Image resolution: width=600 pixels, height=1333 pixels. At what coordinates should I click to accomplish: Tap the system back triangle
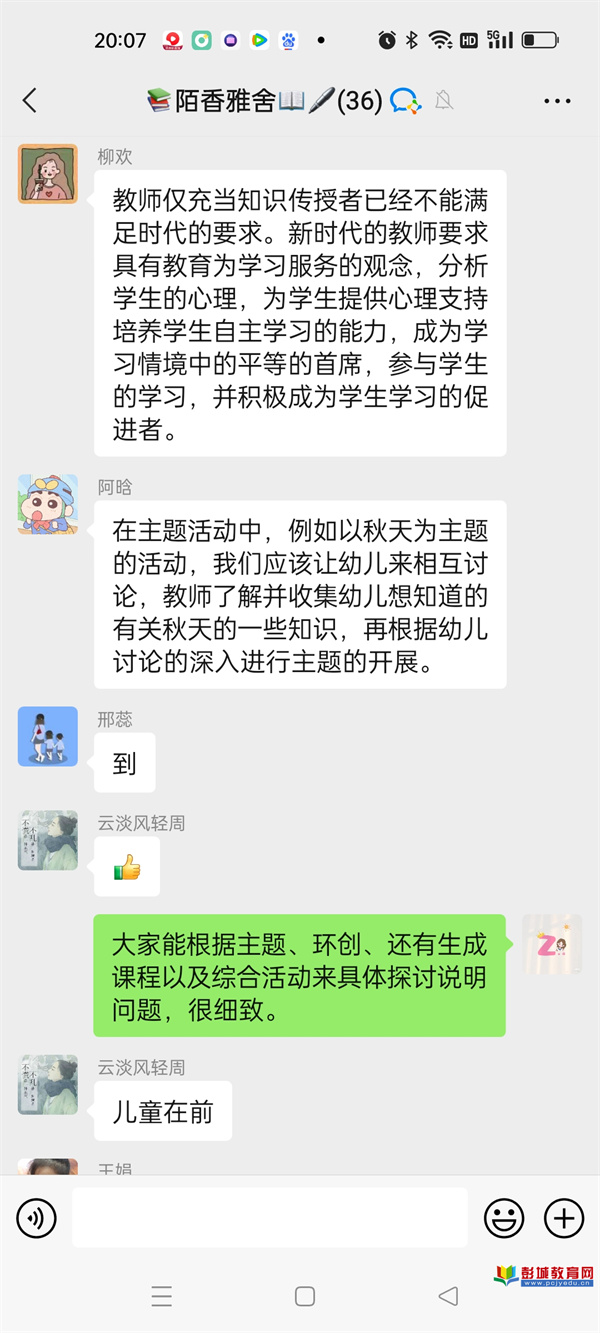pos(448,1297)
